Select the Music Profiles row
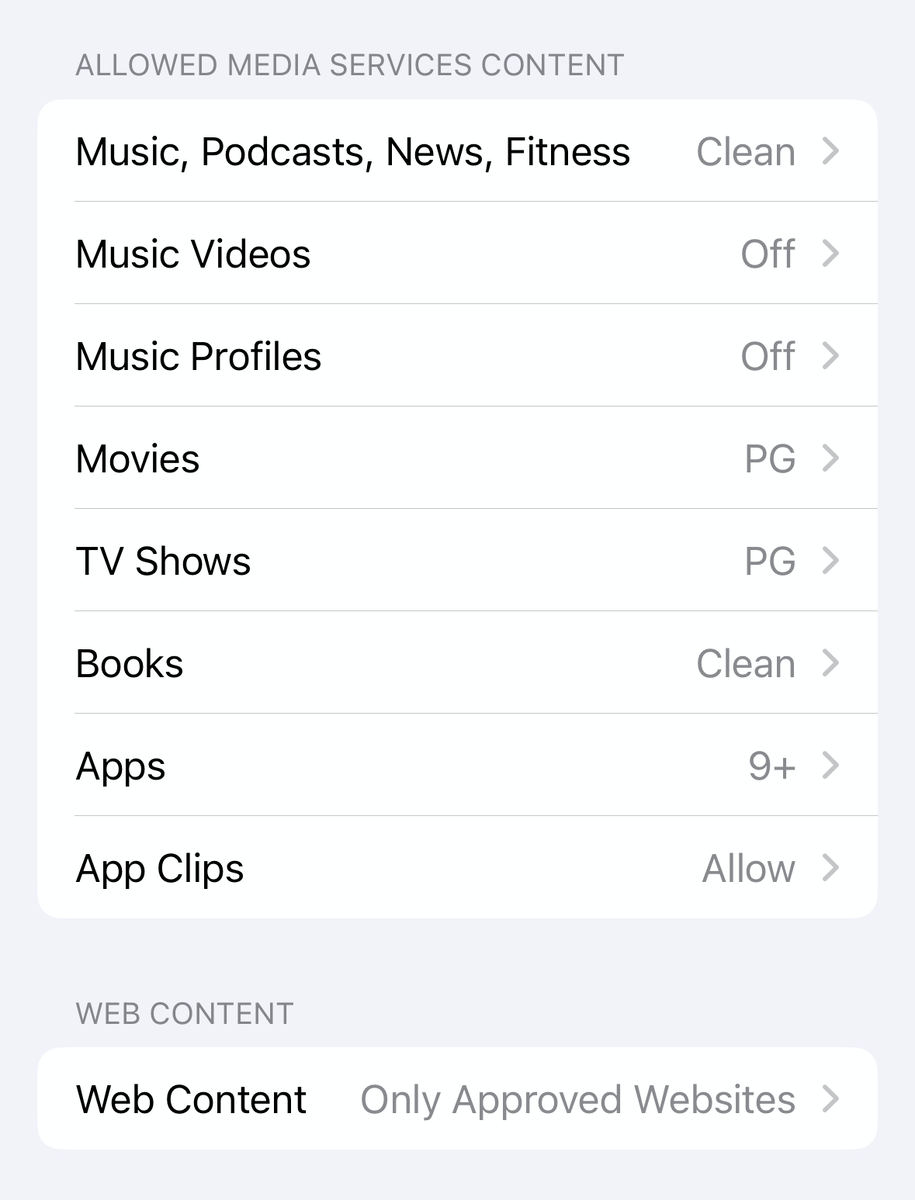Viewport: 915px width, 1200px height. pyautogui.click(x=457, y=357)
